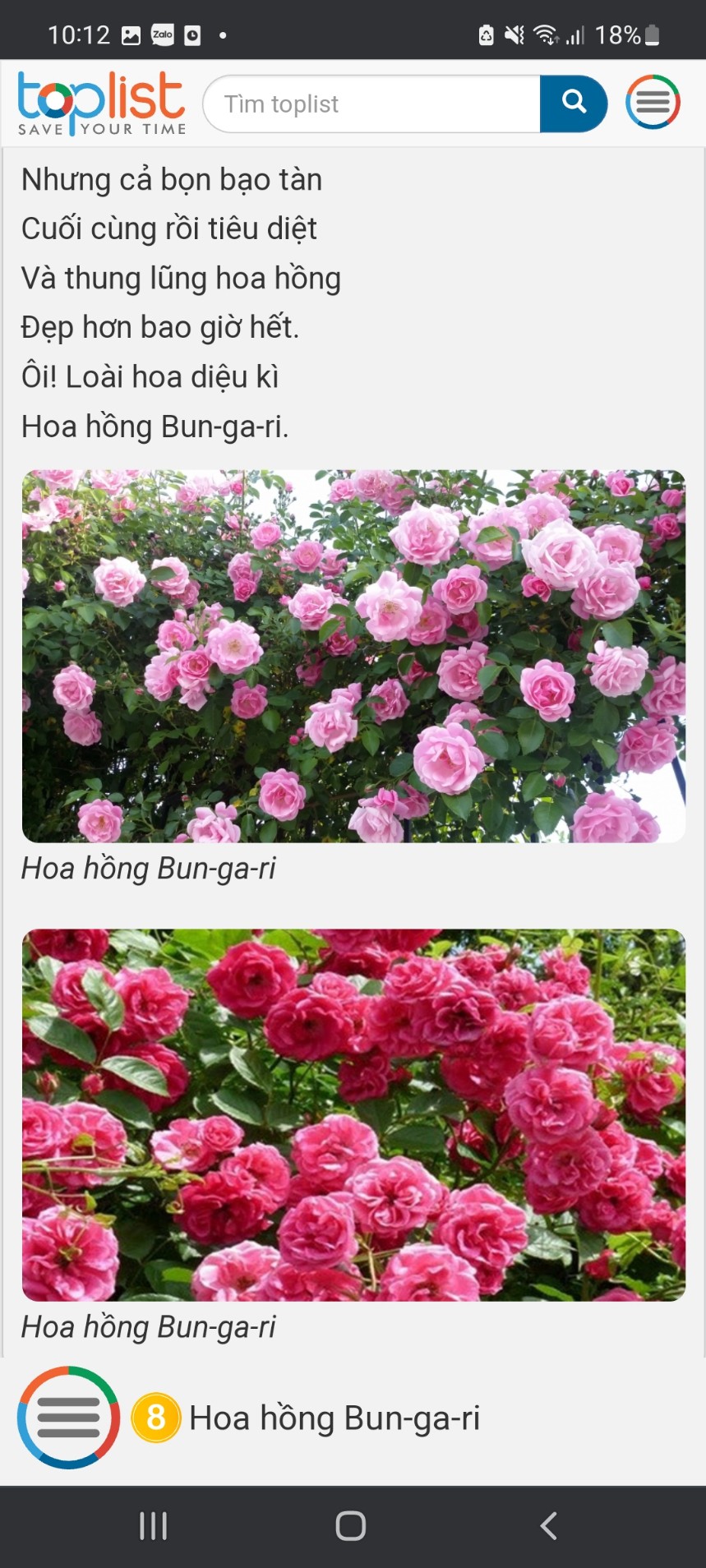The width and height of the screenshot is (706, 1568).
Task: Open the header circular menu icon
Action: click(x=653, y=102)
